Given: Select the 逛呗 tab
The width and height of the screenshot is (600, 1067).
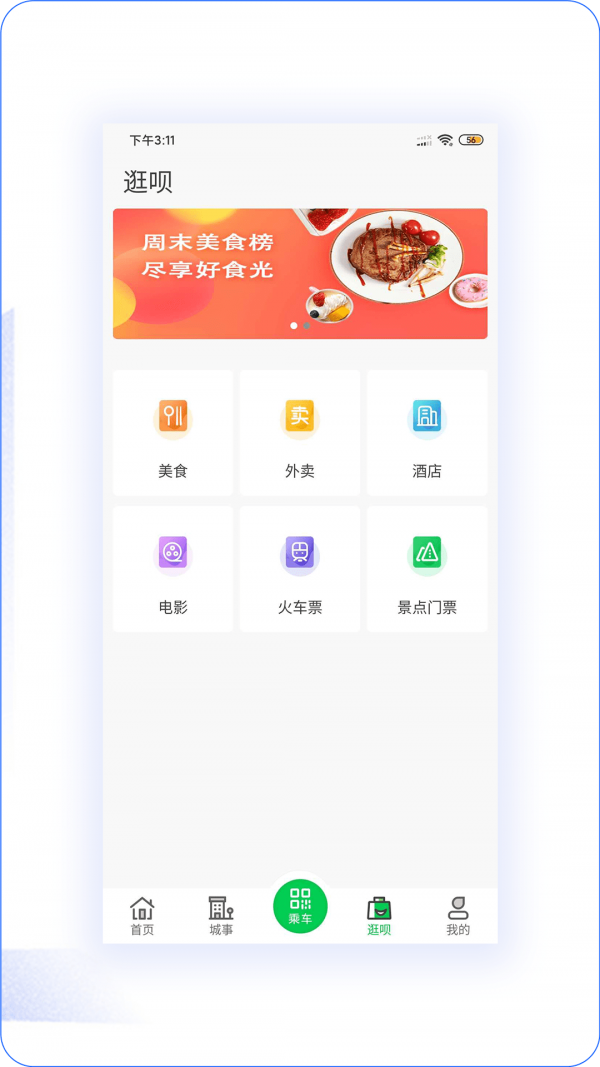Looking at the screenshot, I should pyautogui.click(x=379, y=915).
